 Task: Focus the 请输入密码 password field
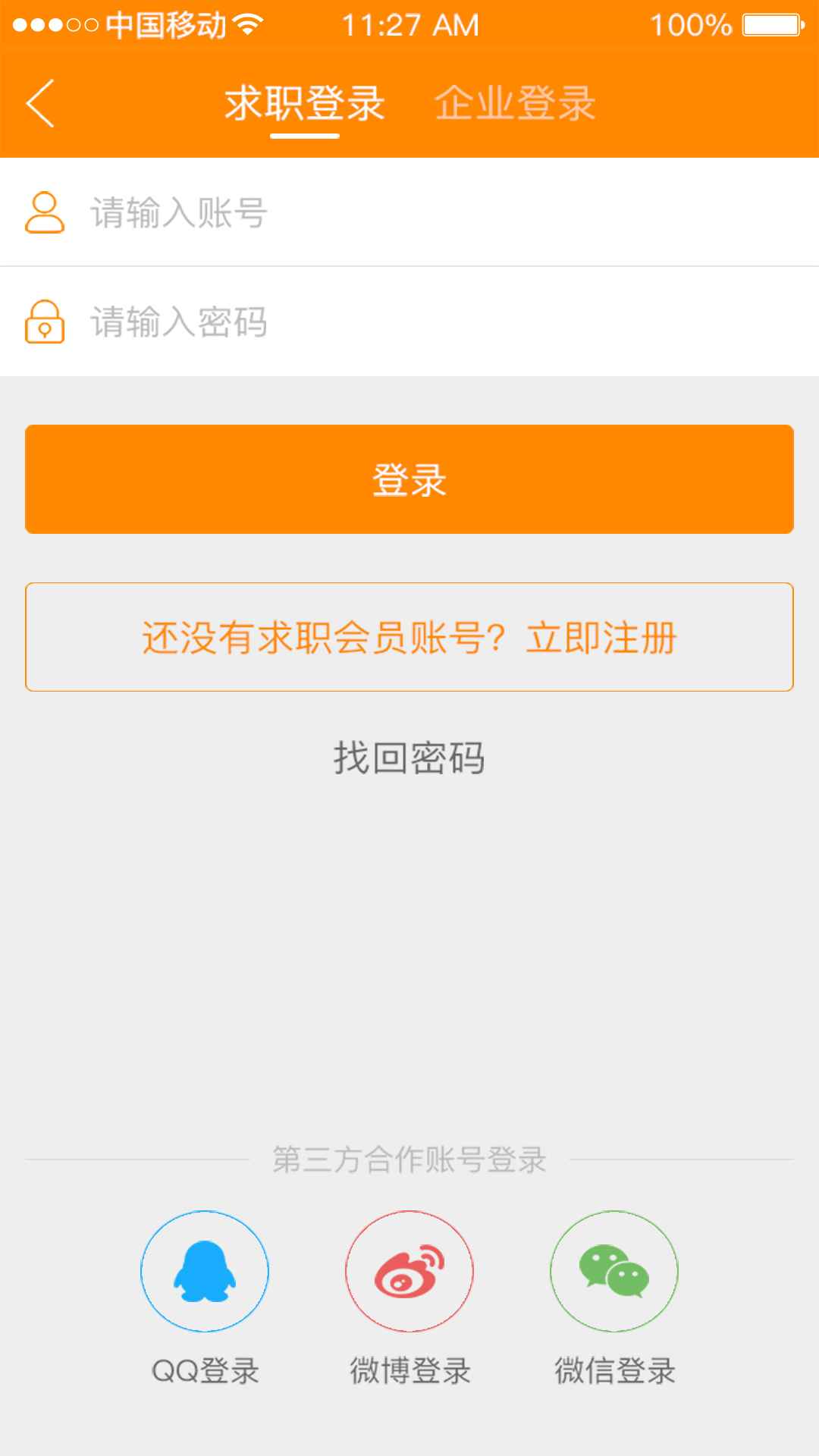(x=409, y=322)
